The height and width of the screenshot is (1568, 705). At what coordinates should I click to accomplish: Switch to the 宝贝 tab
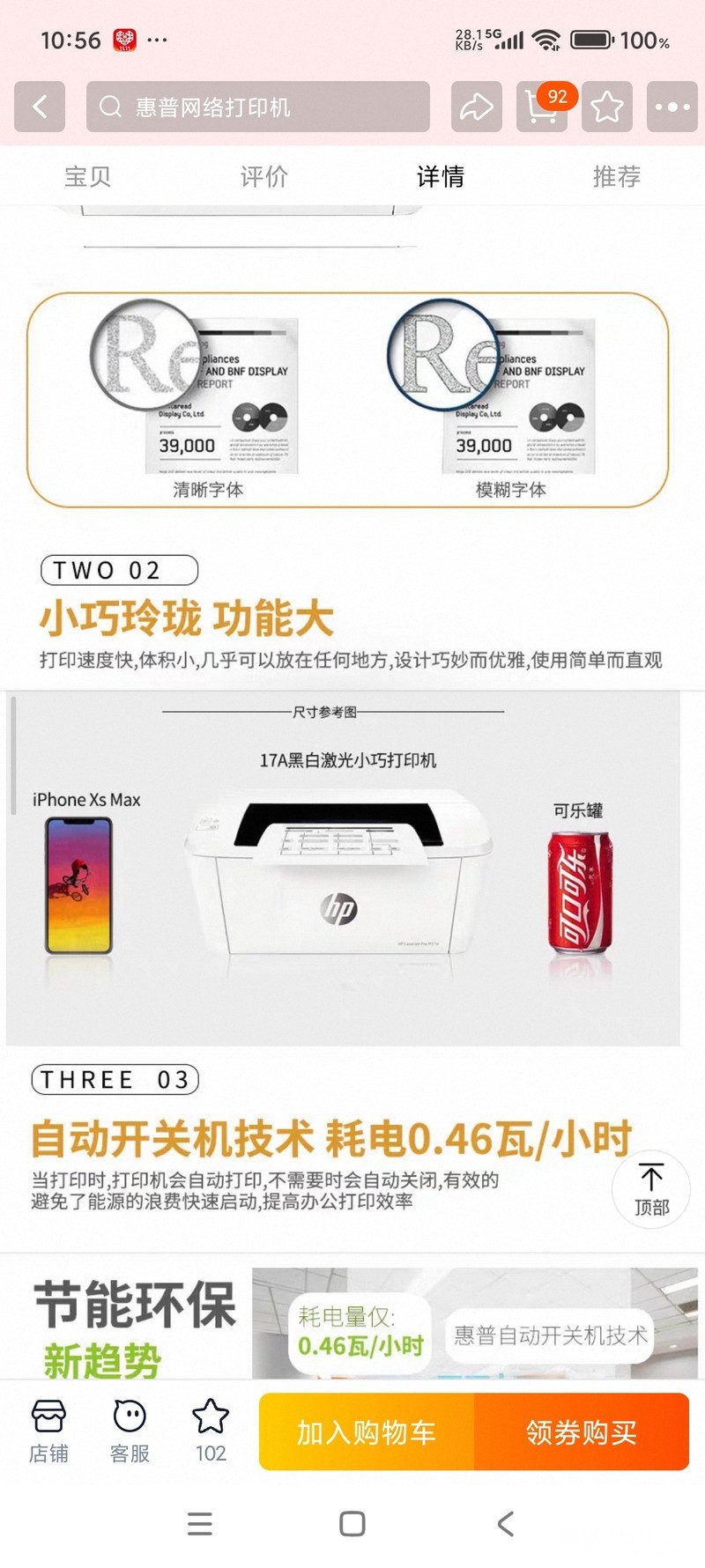(88, 176)
